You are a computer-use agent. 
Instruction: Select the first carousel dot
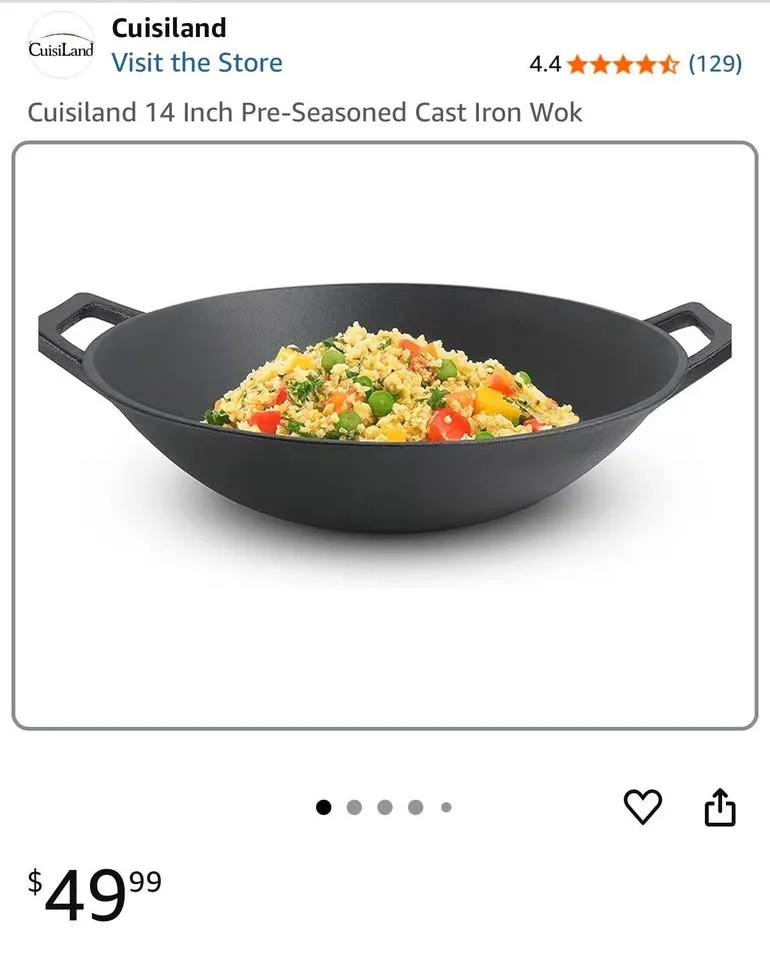coord(323,806)
